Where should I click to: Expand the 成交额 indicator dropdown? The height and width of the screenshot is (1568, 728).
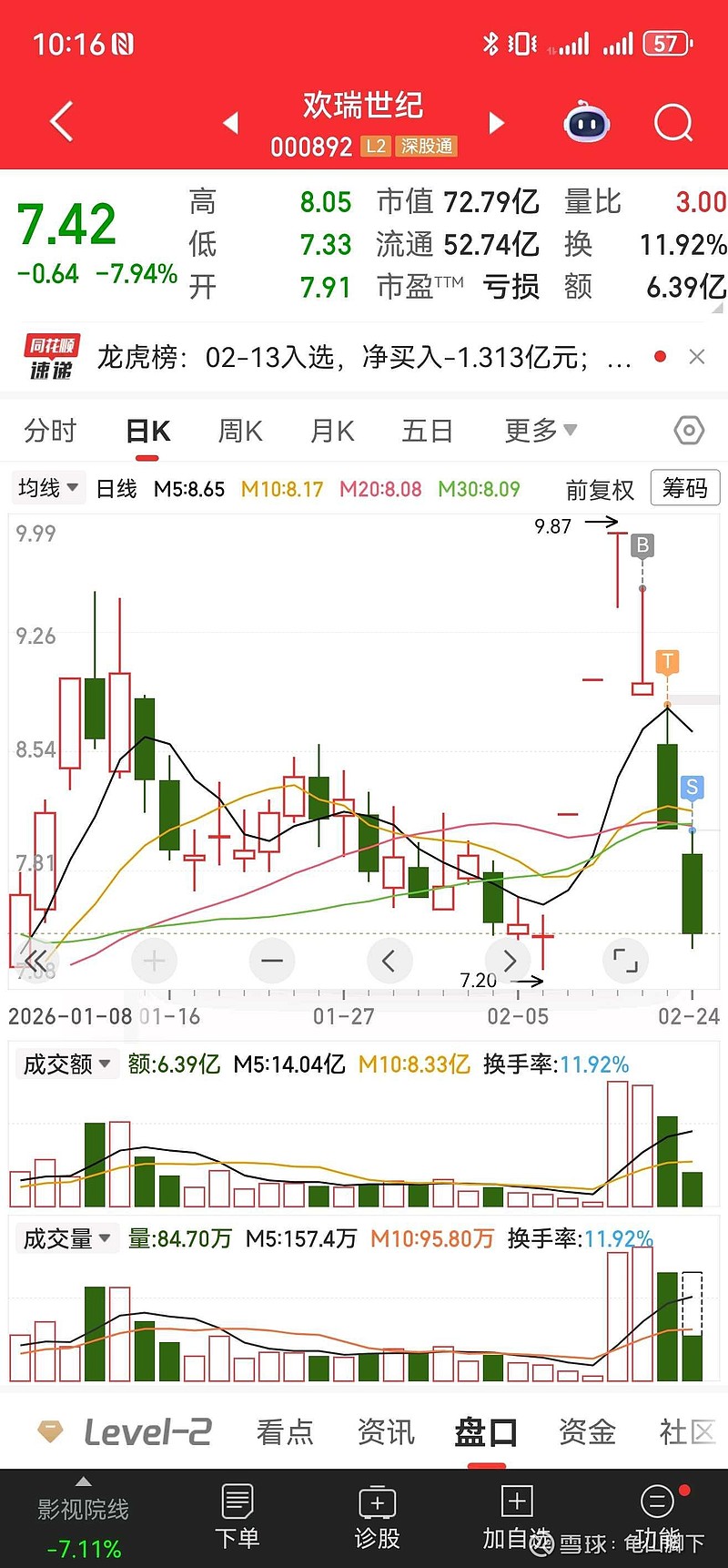coord(67,1063)
